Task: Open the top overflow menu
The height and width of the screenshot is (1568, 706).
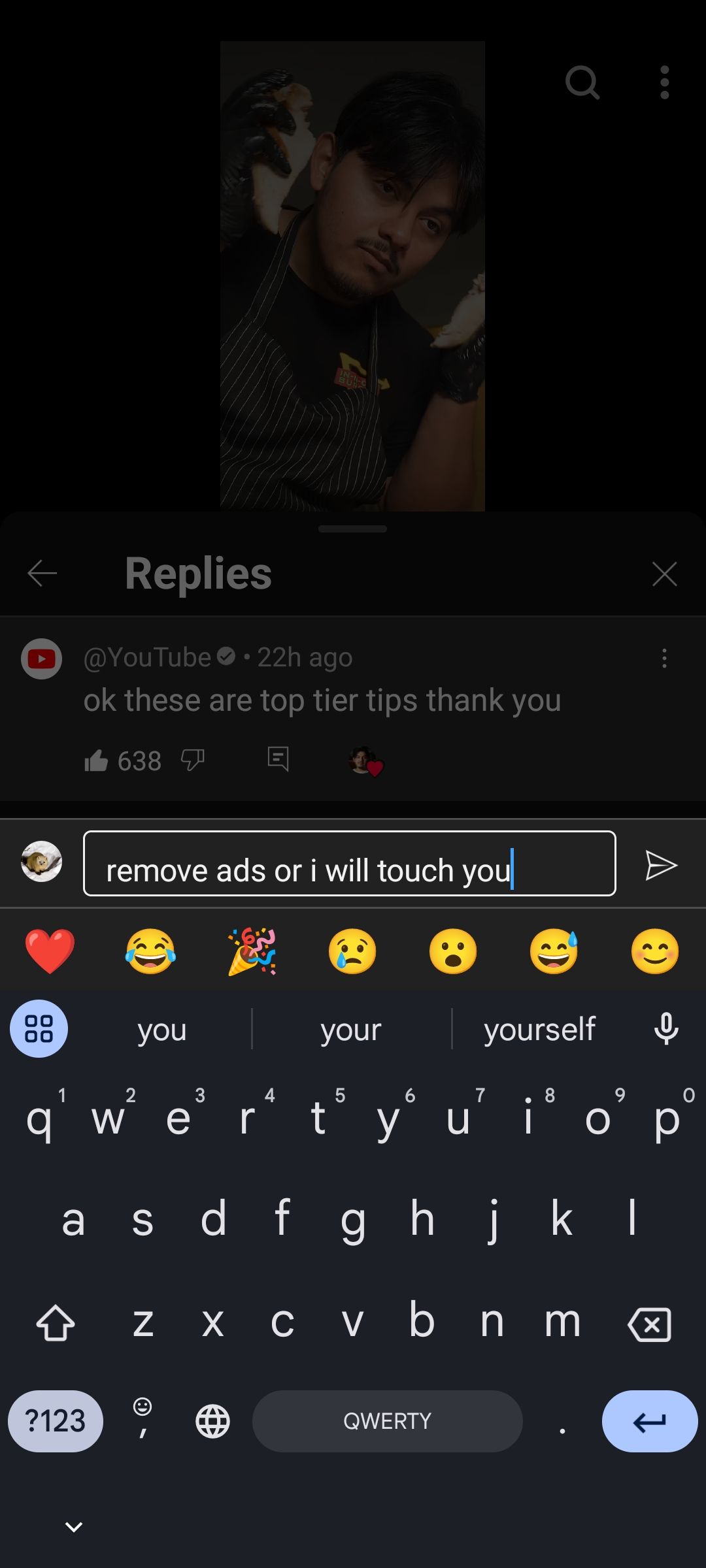Action: [664, 82]
